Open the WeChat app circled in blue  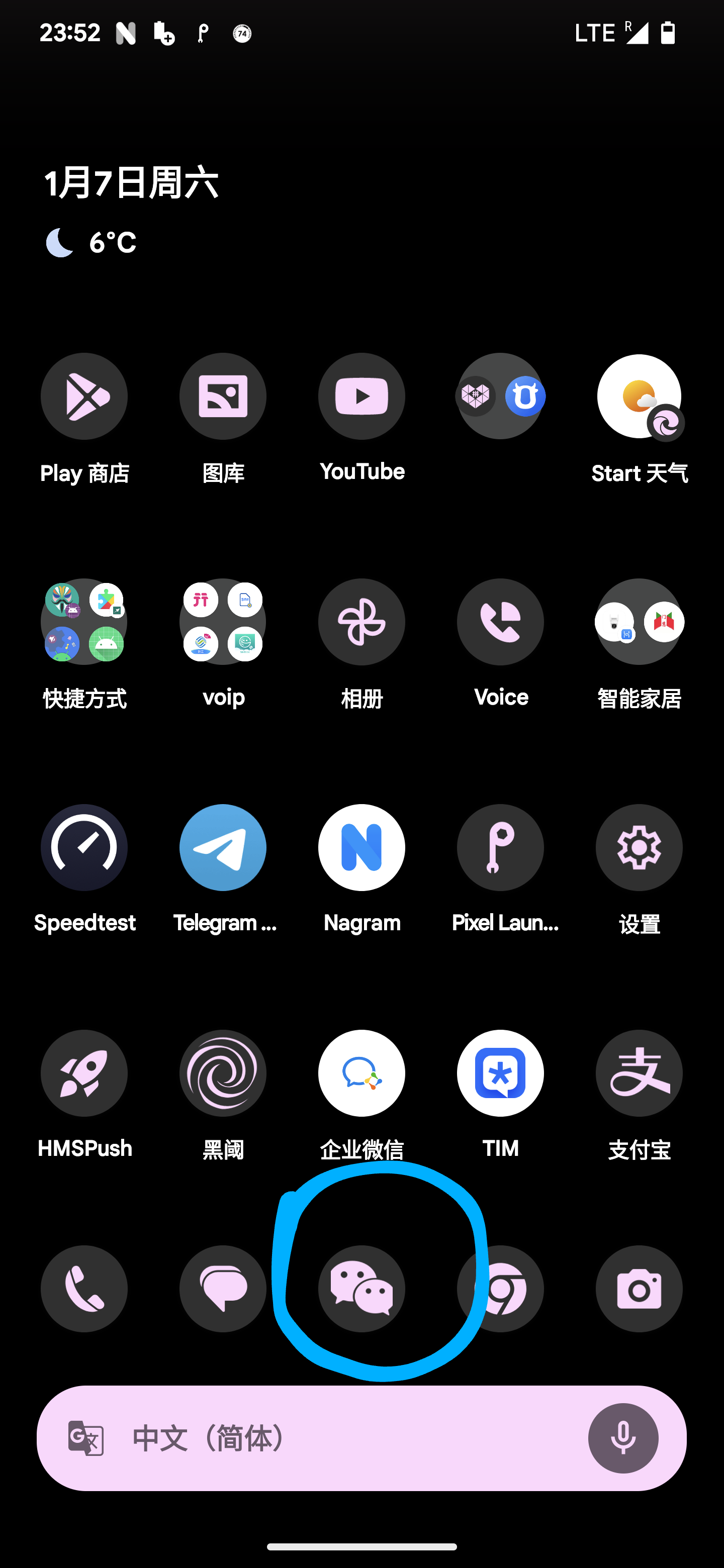point(361,1289)
